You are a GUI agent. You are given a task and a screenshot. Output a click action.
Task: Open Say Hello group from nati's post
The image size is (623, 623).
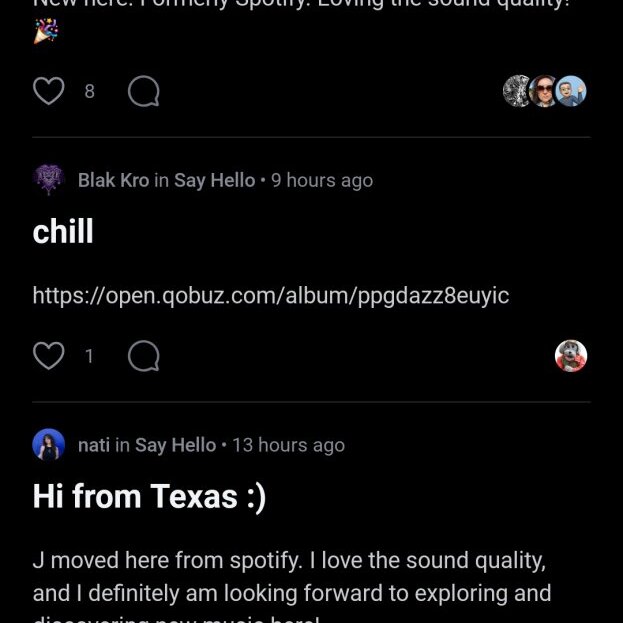(175, 445)
